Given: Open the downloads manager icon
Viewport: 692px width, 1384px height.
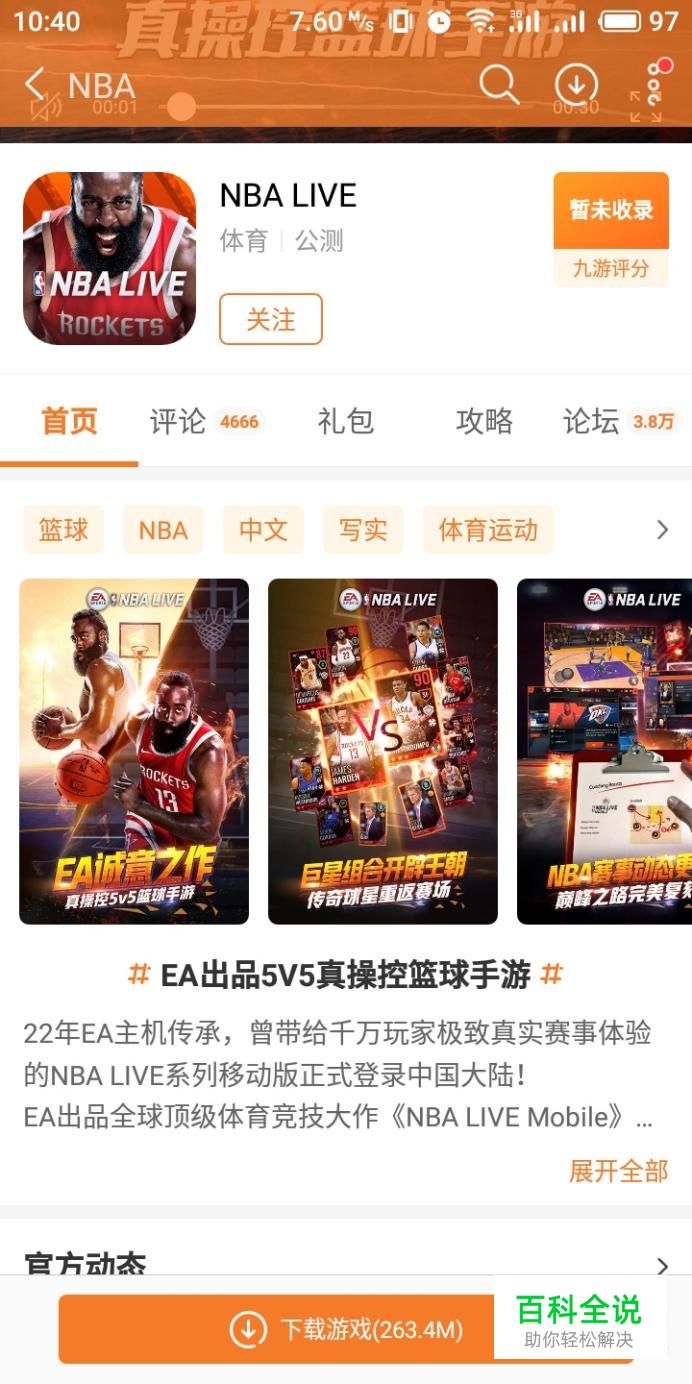Looking at the screenshot, I should click(x=576, y=84).
